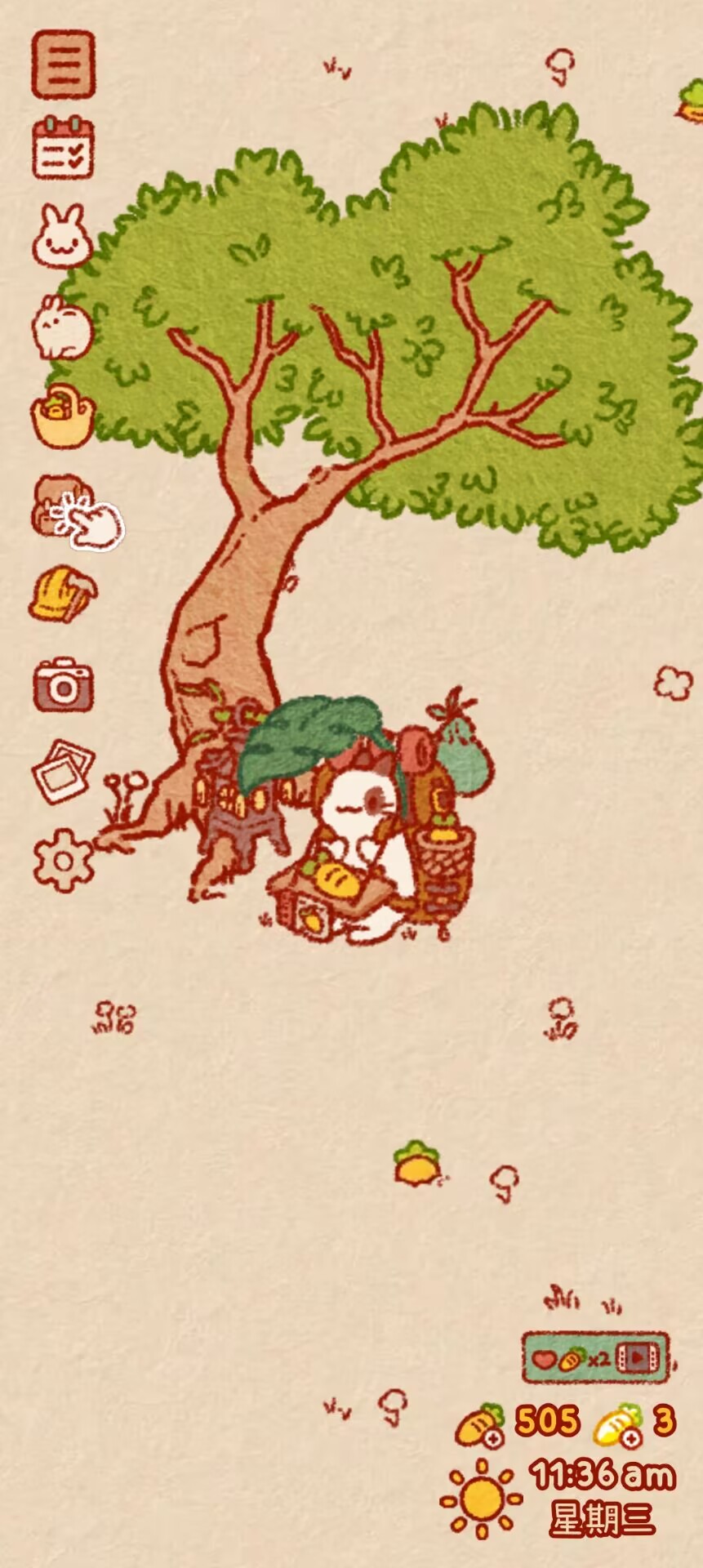Image resolution: width=703 pixels, height=1568 pixels.
Task: Open the calendar checklist
Action: click(63, 148)
